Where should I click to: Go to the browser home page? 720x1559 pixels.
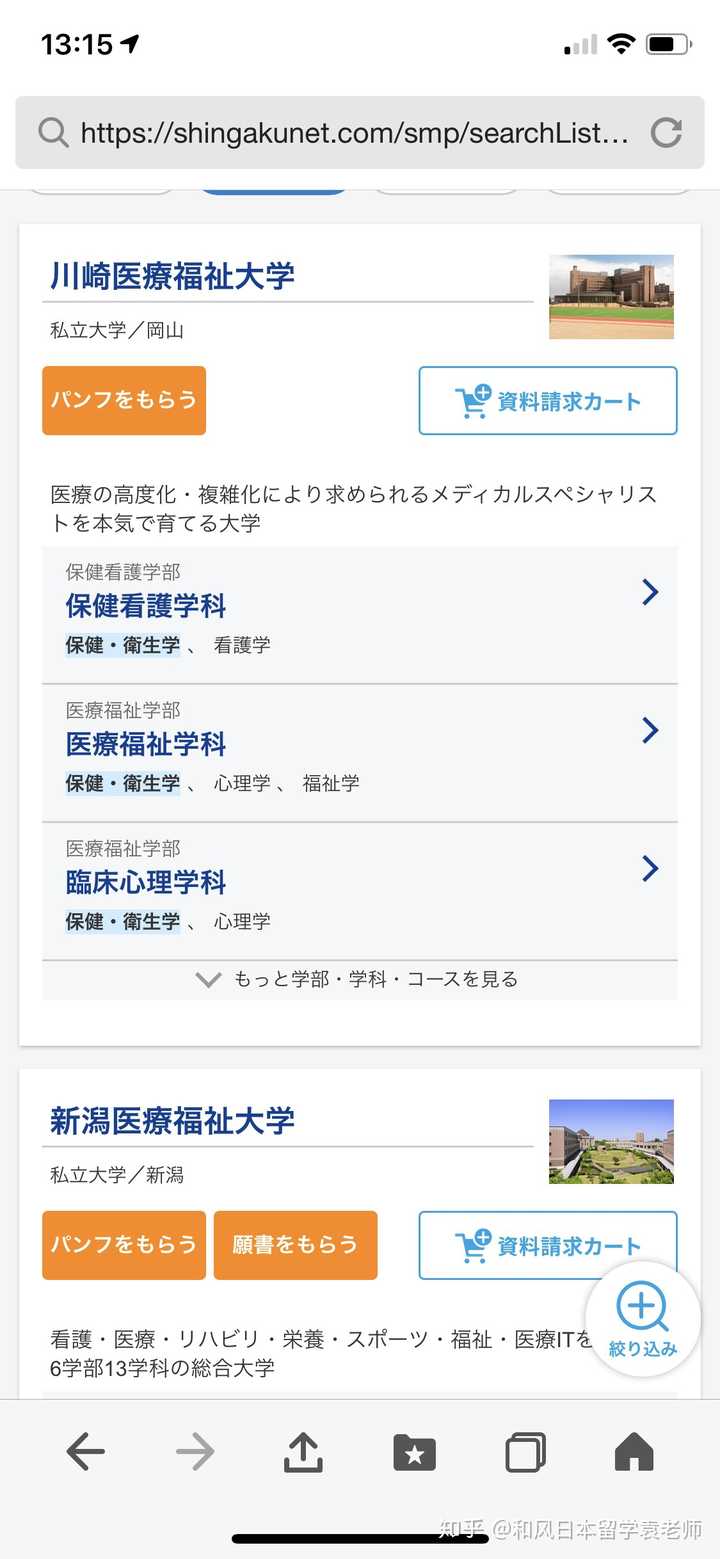tap(634, 1452)
